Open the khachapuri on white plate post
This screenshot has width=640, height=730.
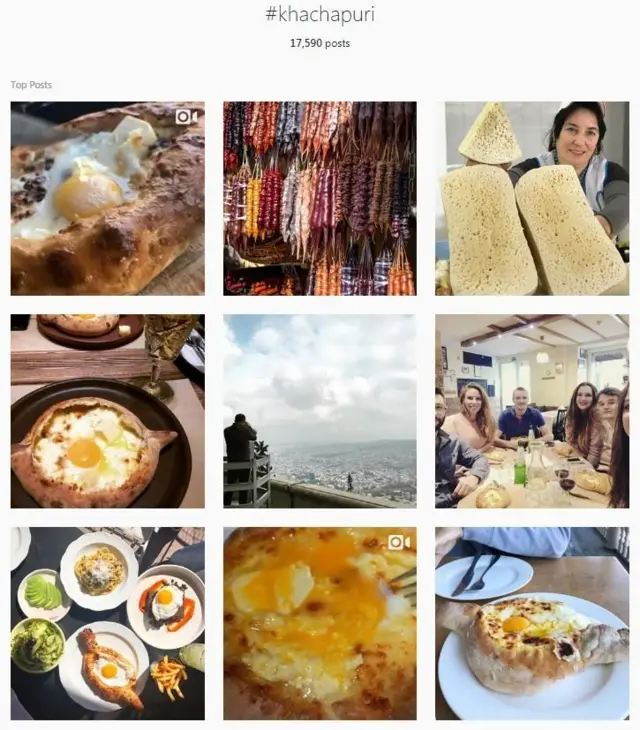(x=532, y=623)
